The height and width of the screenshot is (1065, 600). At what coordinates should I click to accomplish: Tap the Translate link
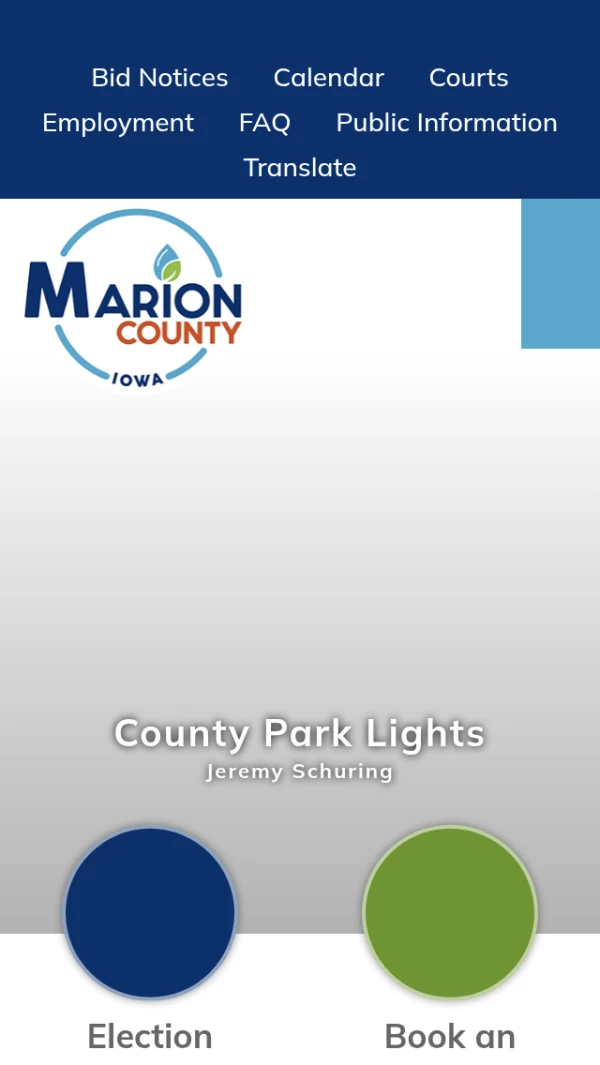300,168
